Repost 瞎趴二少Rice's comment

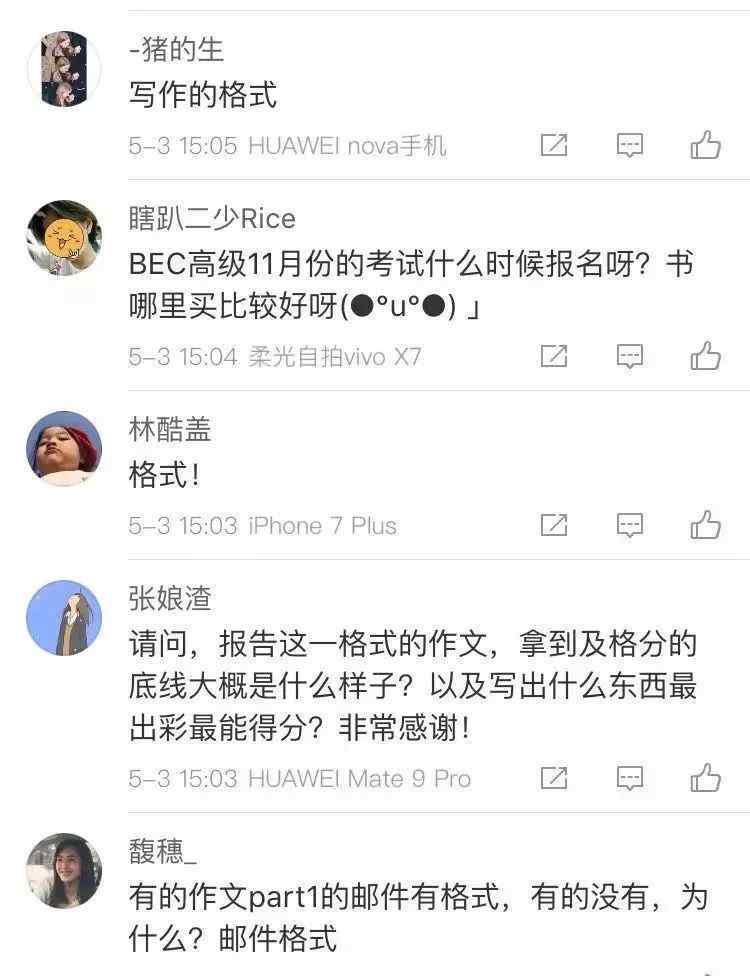tap(554, 356)
